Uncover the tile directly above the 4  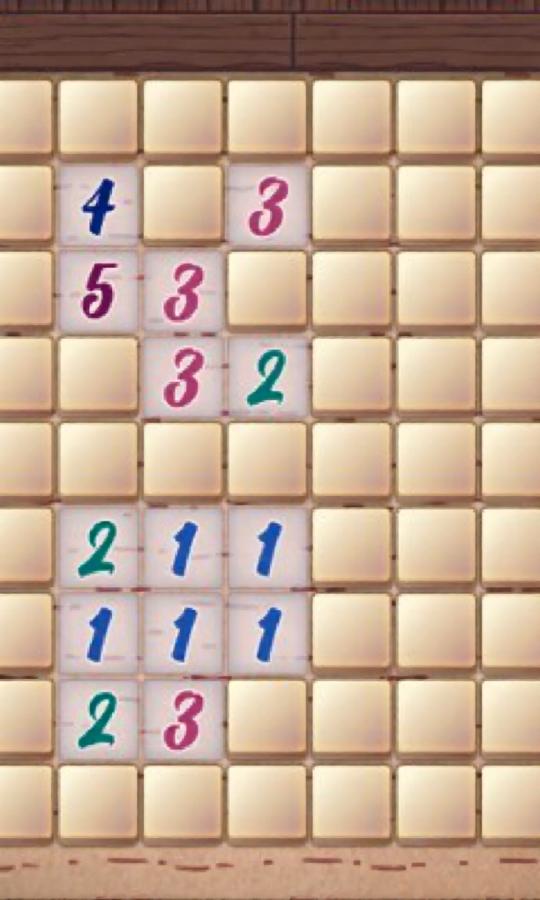point(98,118)
